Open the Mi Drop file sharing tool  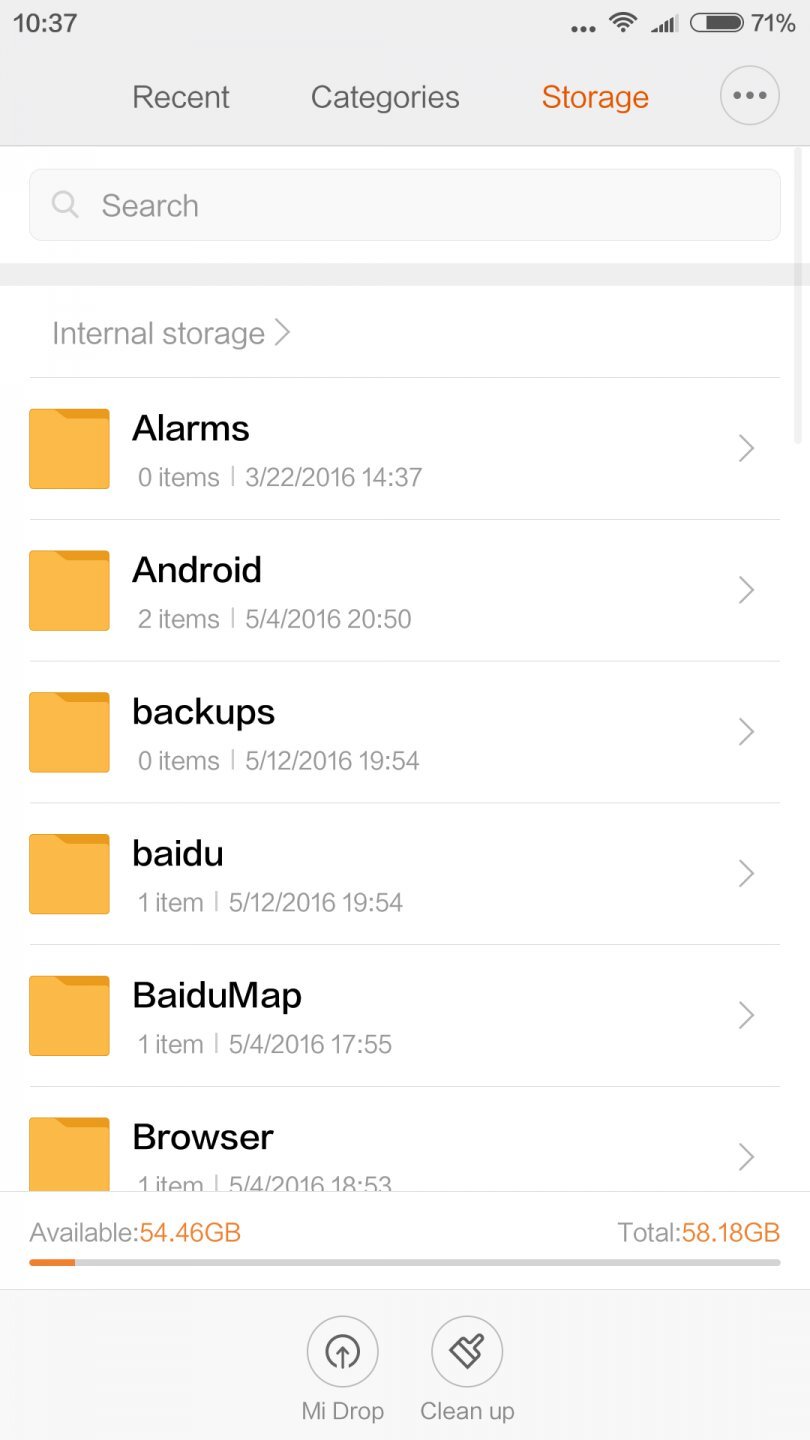click(x=342, y=1360)
